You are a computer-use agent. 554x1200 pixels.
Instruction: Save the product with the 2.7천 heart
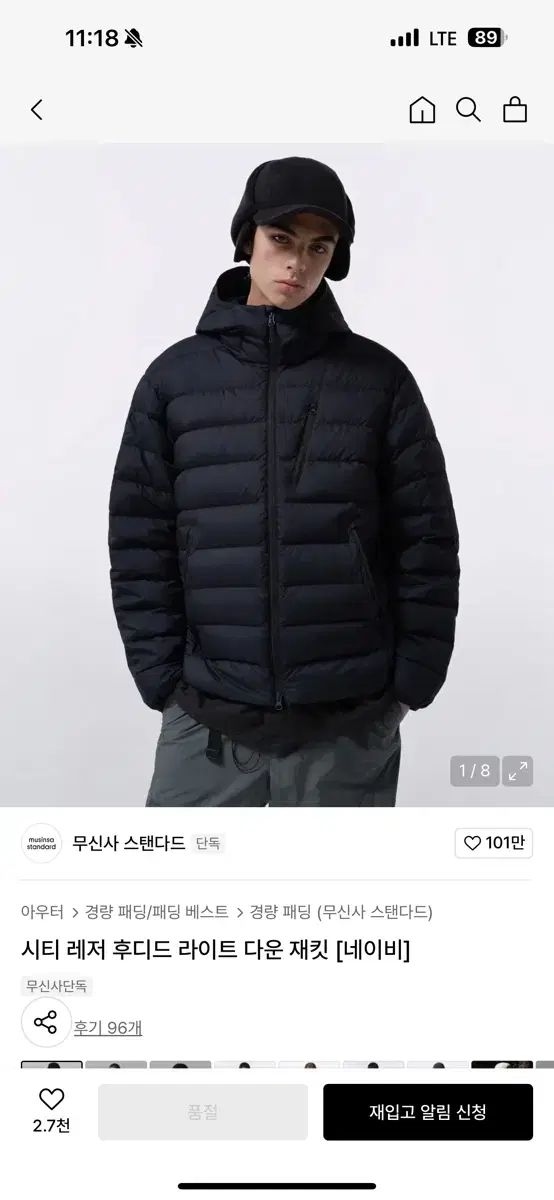(x=51, y=1111)
